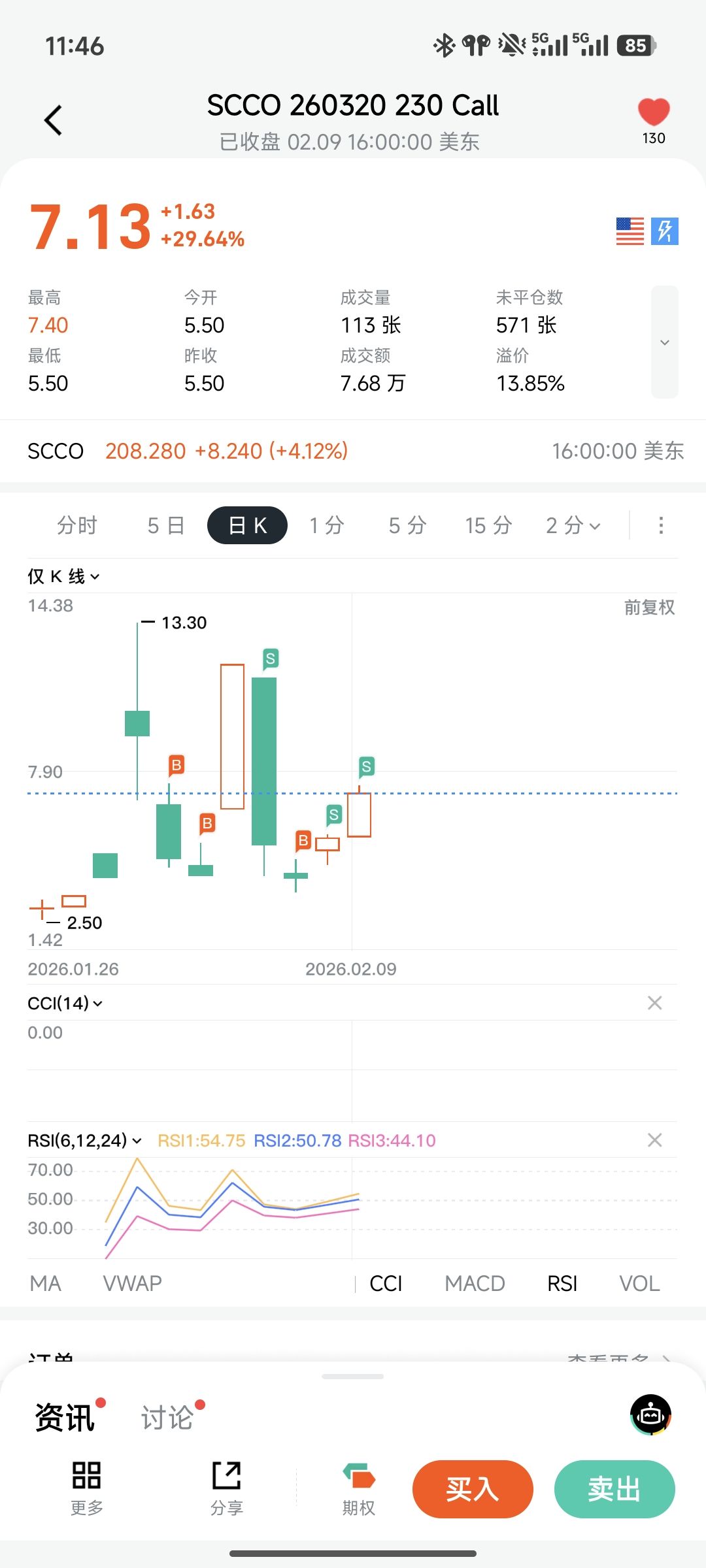706x1568 pixels.
Task: Switch to the 5 日 chart tab
Action: [166, 525]
